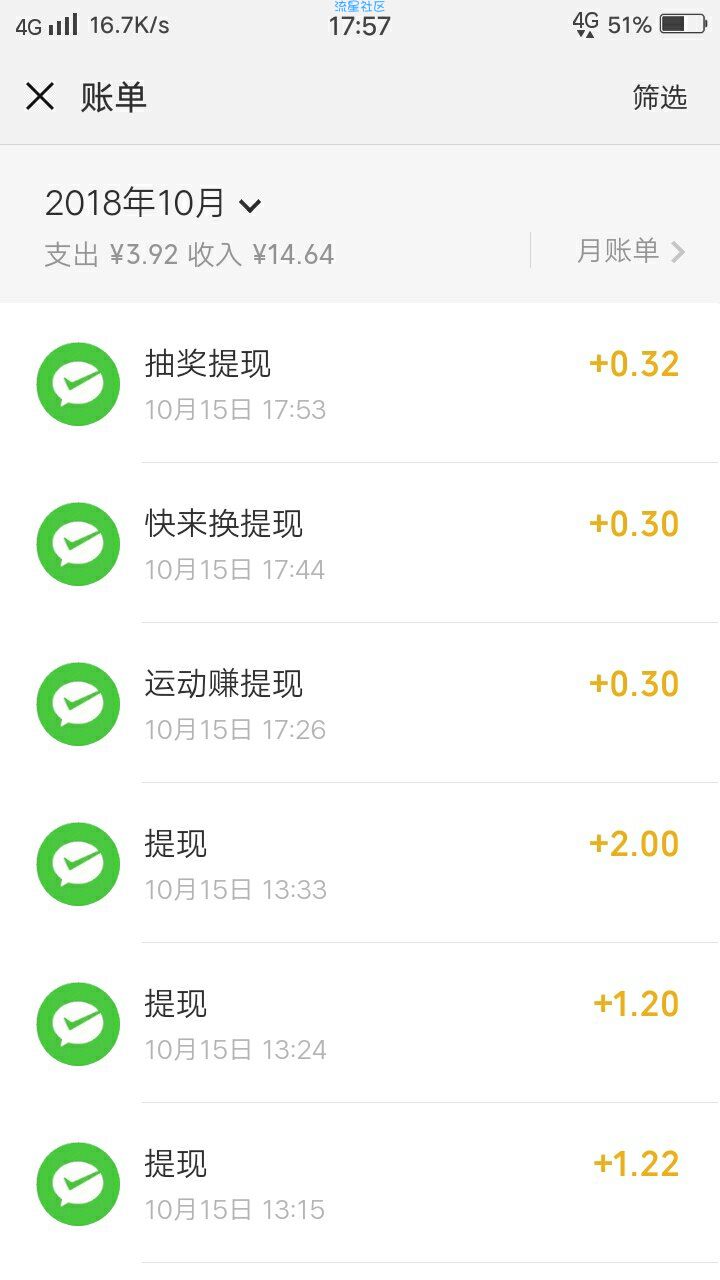Open the 筛选 filter option
The width and height of the screenshot is (720, 1280).
pos(660,97)
